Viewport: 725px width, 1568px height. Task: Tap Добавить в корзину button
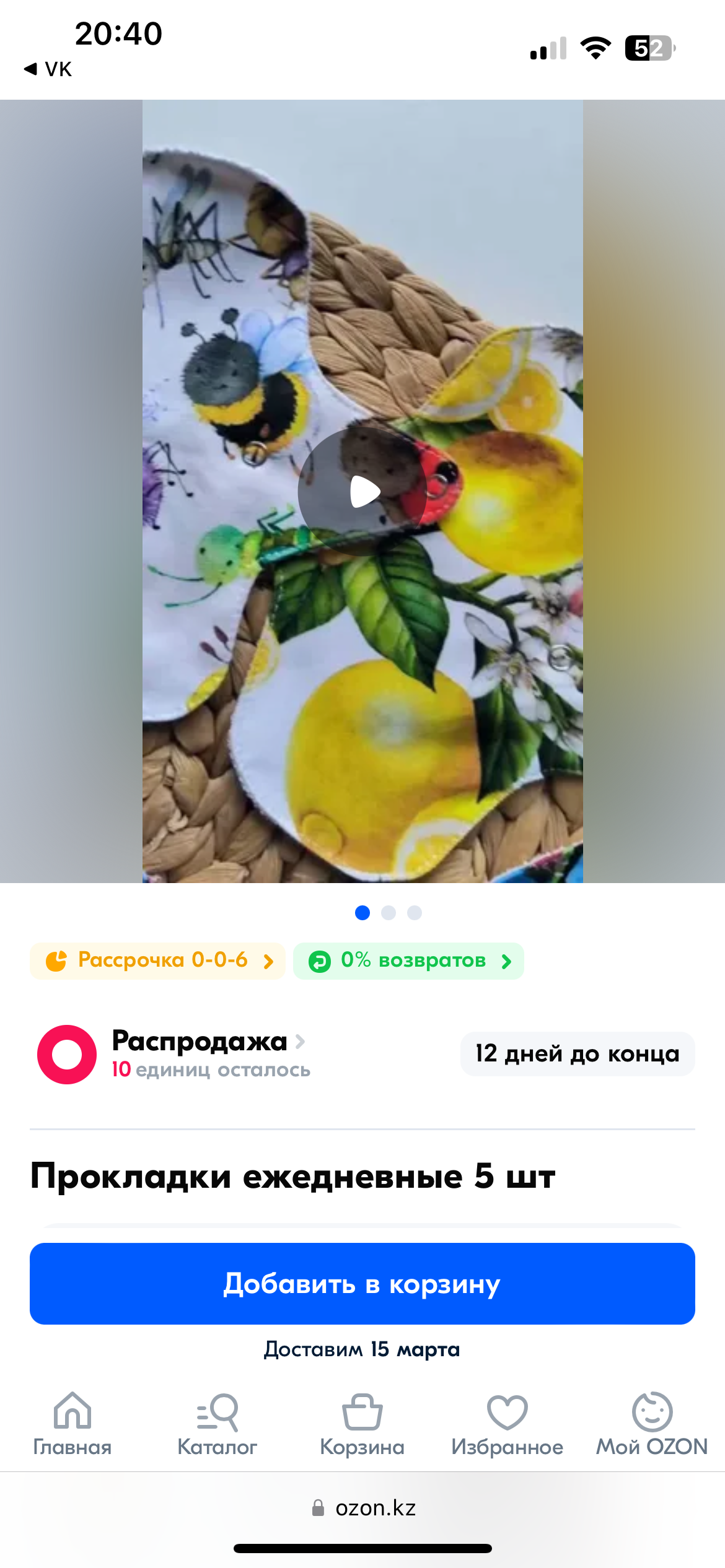[362, 1283]
